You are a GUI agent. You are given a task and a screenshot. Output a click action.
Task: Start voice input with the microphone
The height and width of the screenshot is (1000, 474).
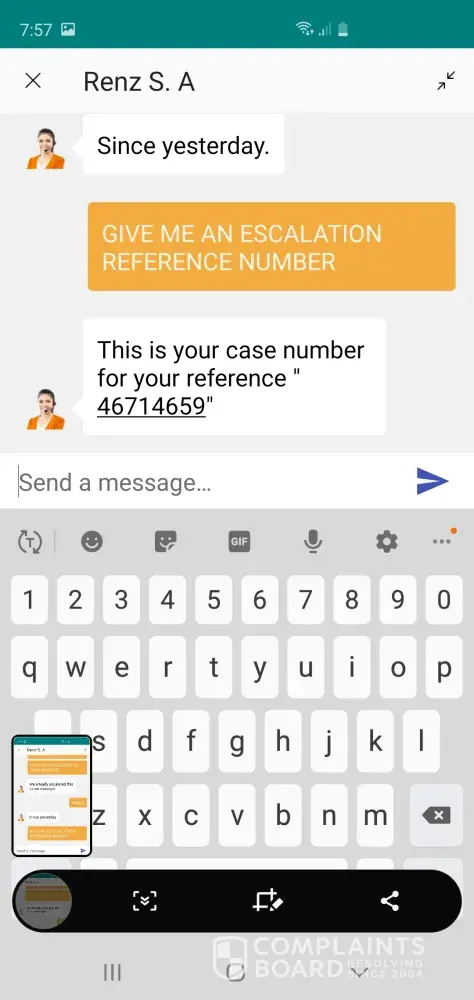(x=313, y=542)
